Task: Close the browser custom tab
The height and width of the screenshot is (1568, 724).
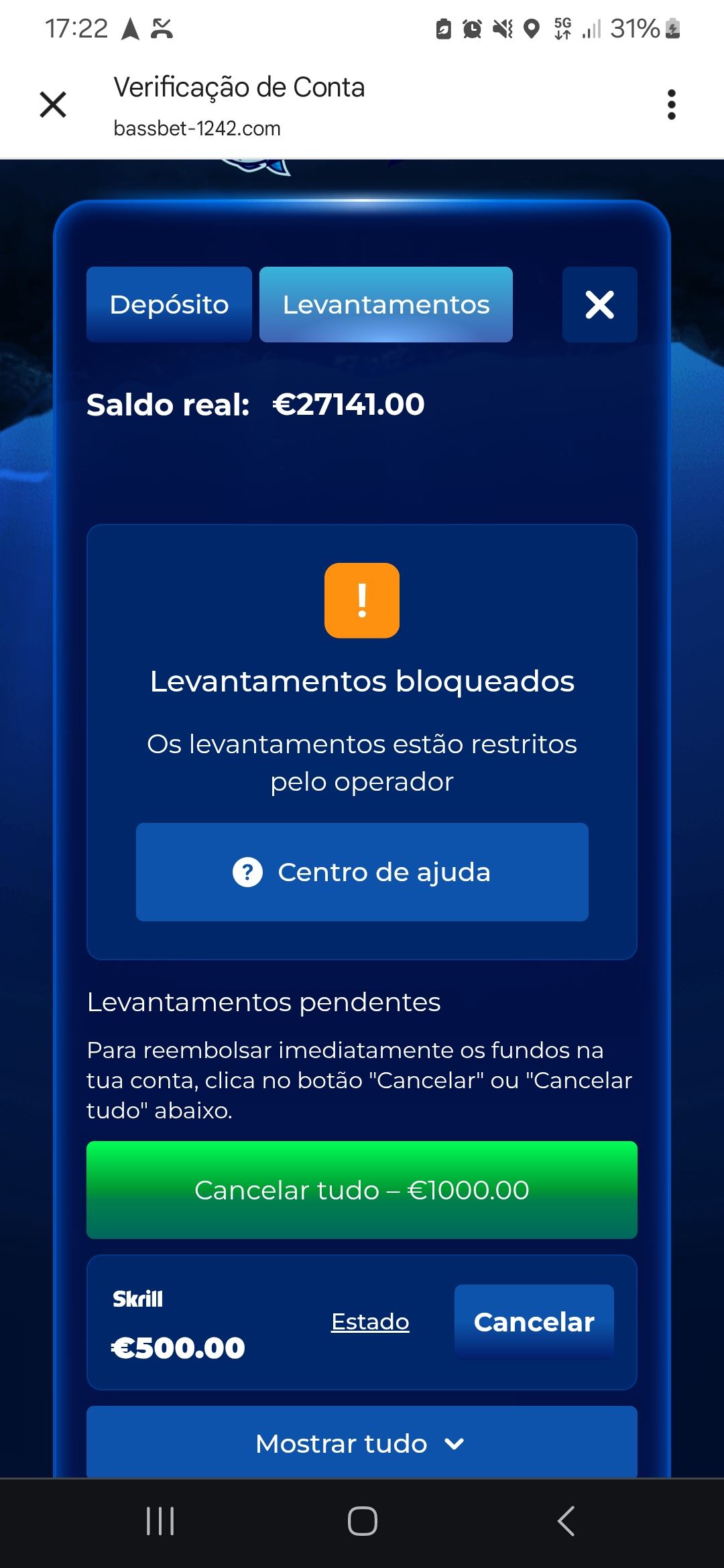Action: (x=53, y=105)
